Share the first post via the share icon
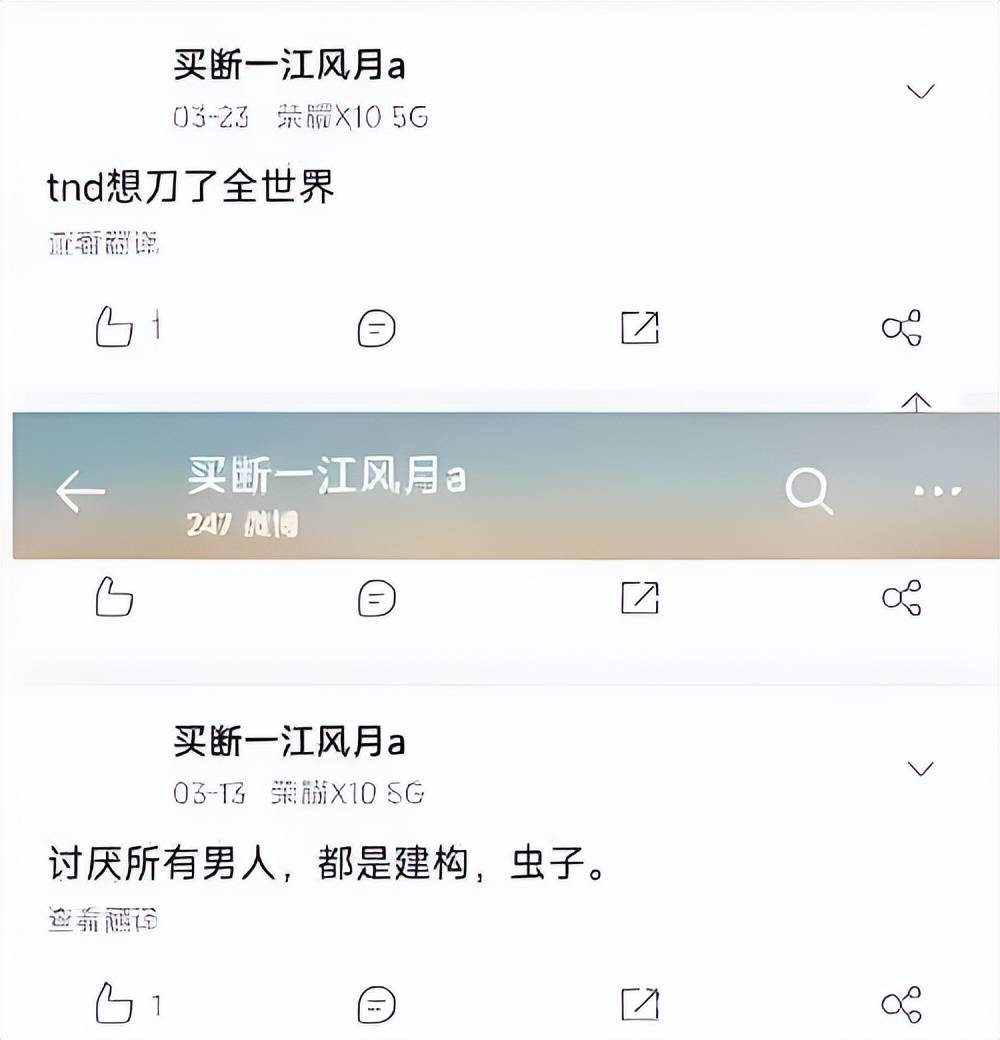 [x=900, y=326]
